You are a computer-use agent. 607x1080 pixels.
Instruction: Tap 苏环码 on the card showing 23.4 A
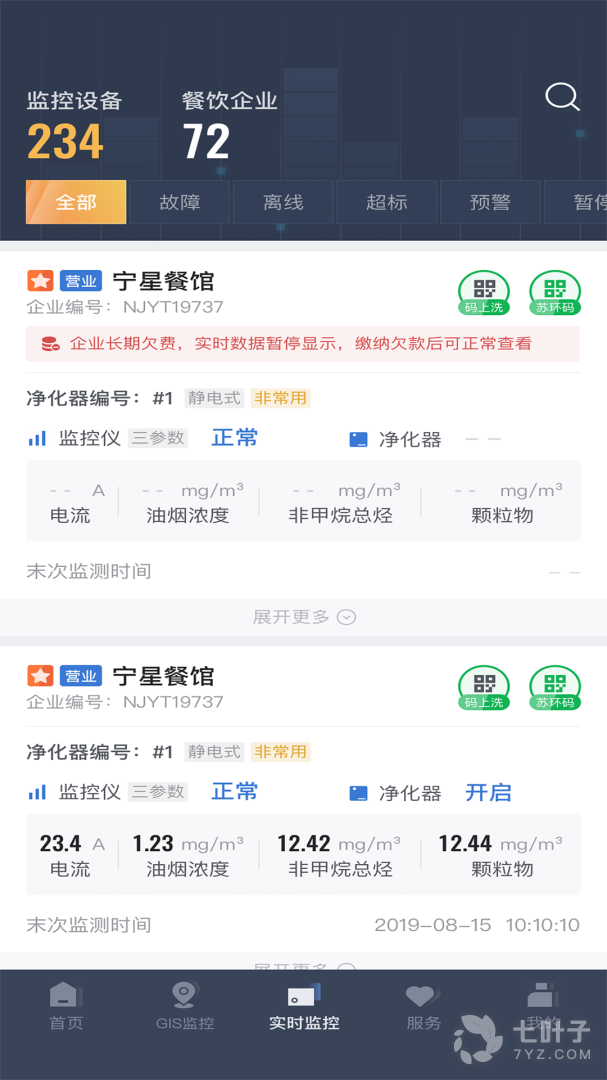555,688
